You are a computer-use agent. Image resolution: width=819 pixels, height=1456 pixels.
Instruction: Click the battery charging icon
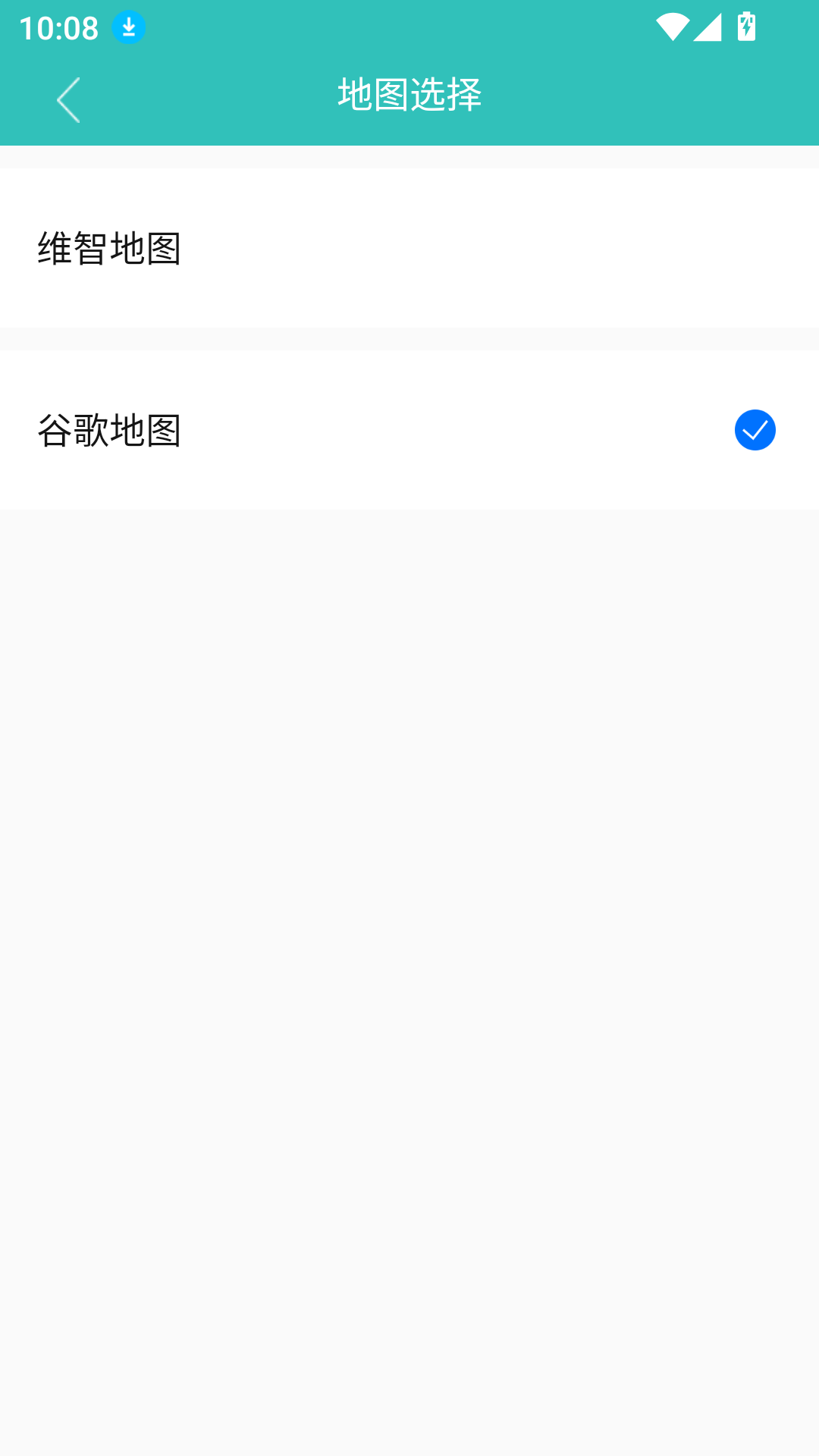[746, 27]
